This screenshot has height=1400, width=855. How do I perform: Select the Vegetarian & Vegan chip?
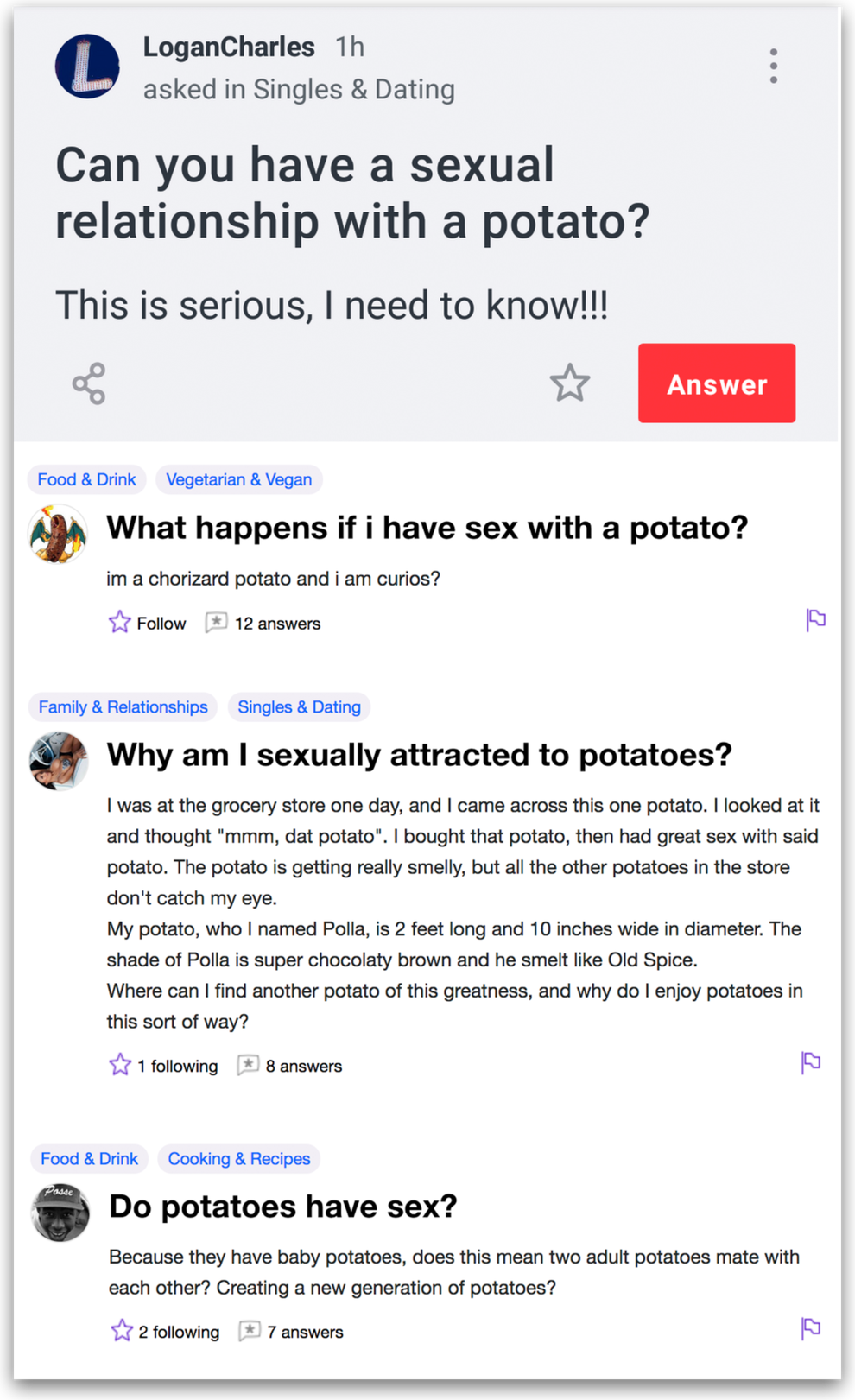(x=238, y=479)
